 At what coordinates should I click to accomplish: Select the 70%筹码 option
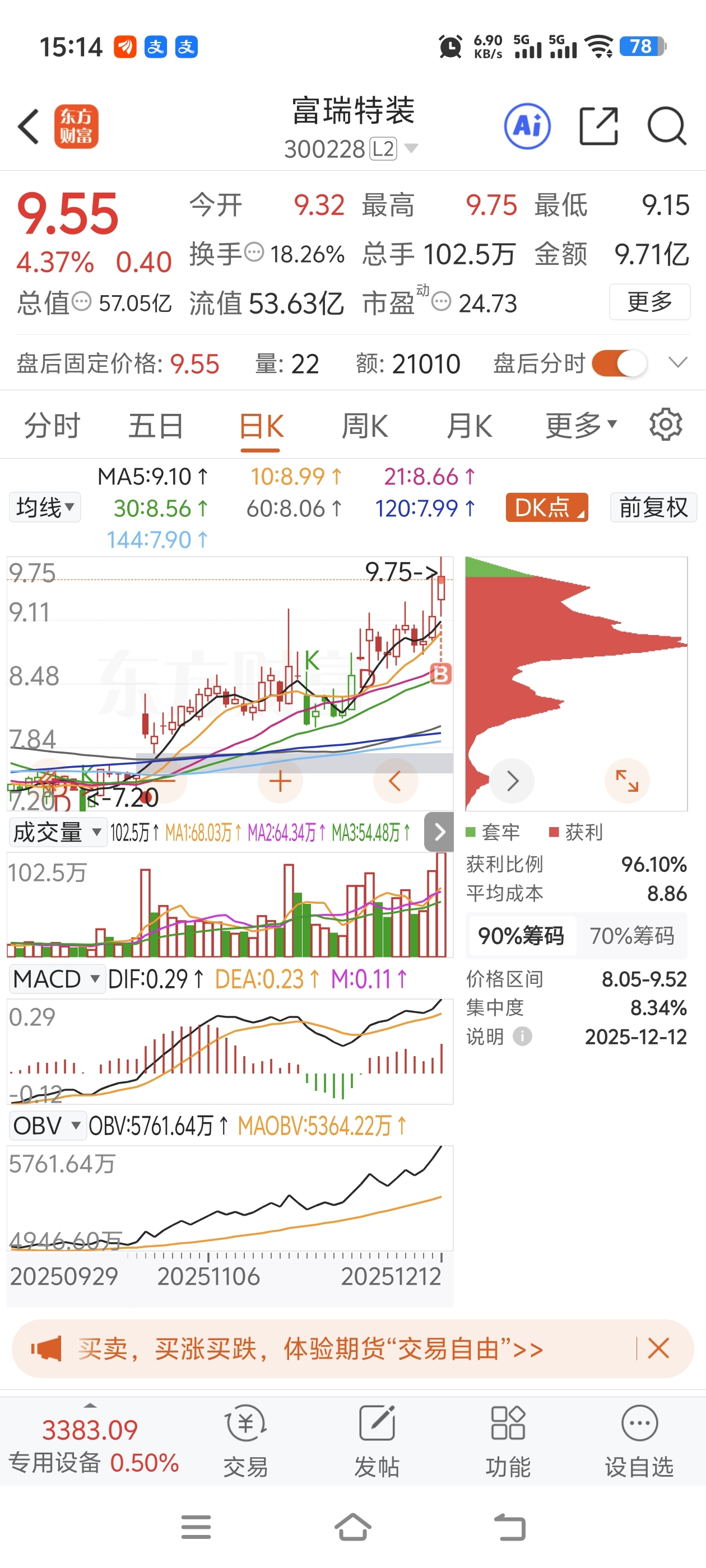[631, 936]
